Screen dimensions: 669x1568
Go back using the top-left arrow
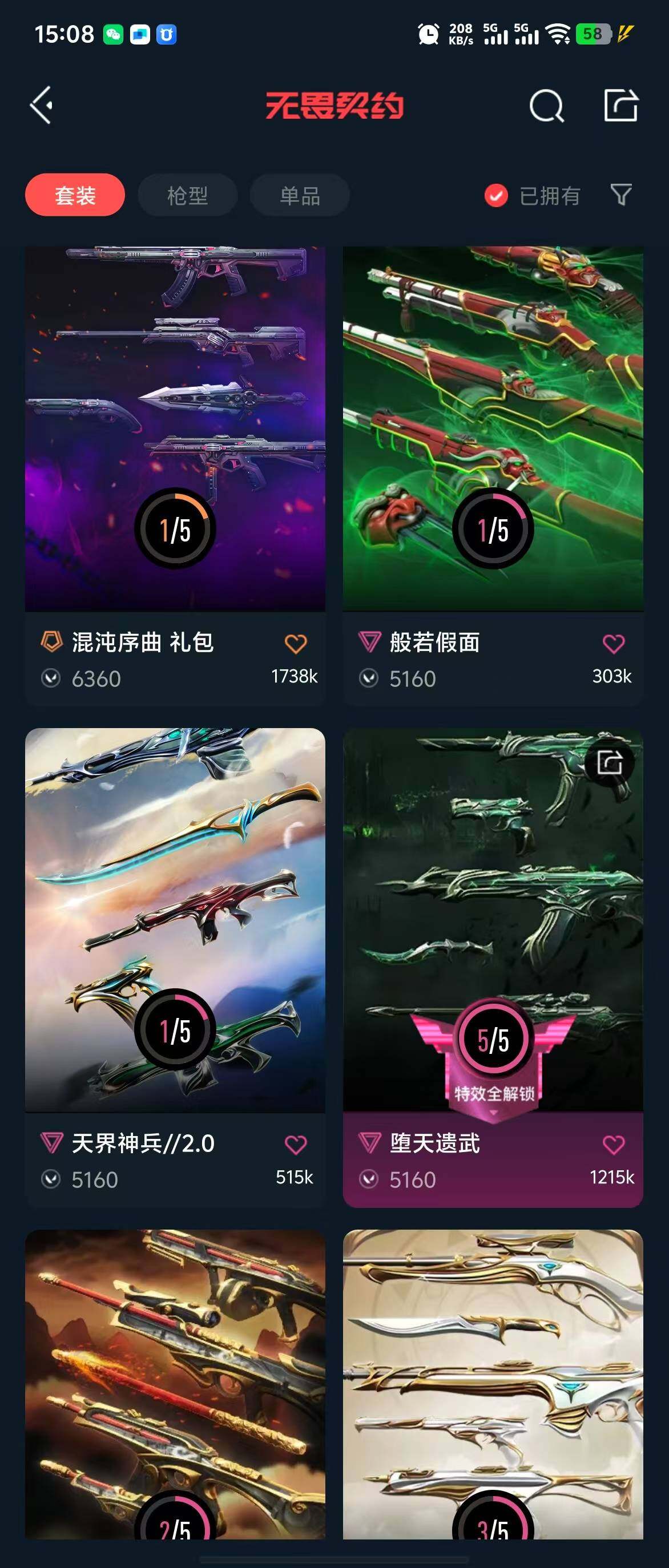(x=42, y=106)
